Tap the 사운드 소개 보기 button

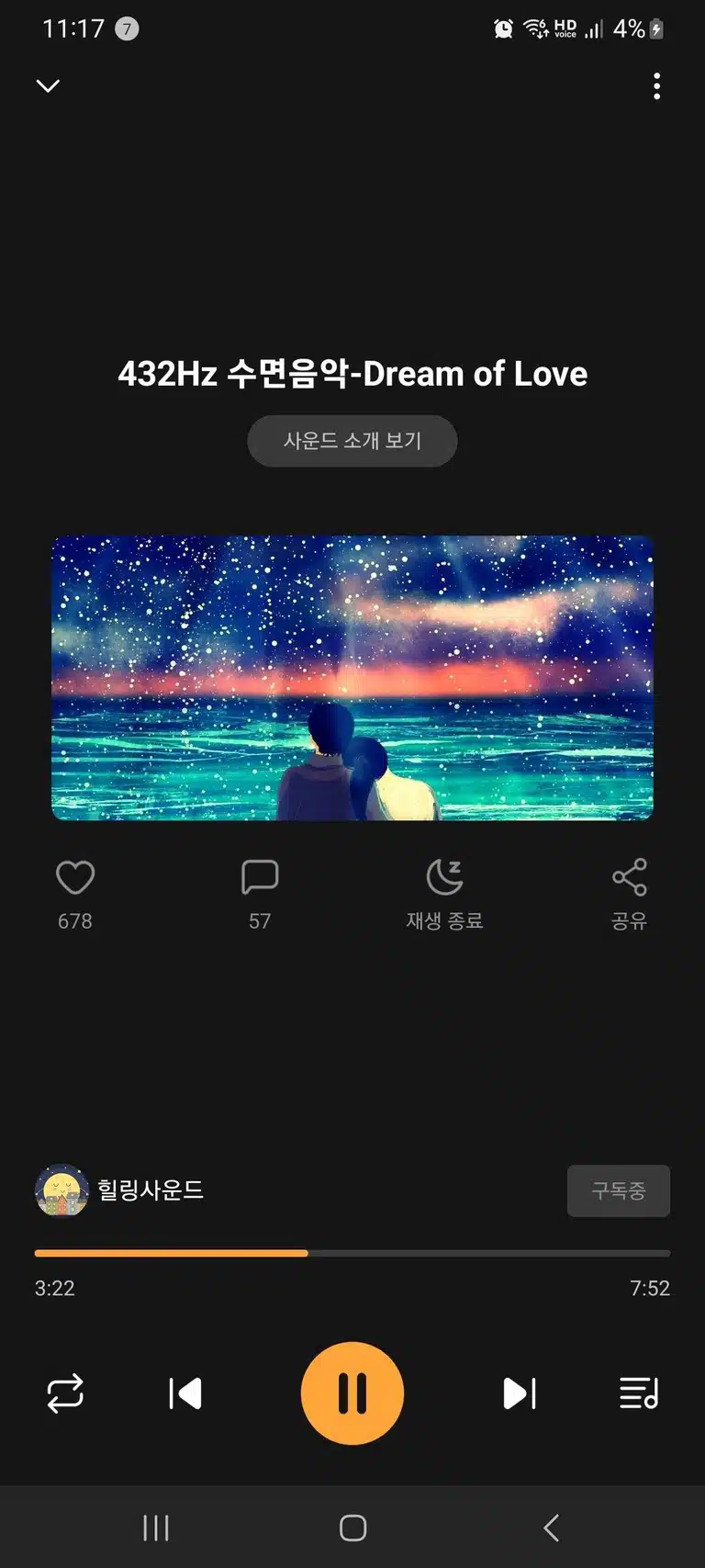click(352, 441)
